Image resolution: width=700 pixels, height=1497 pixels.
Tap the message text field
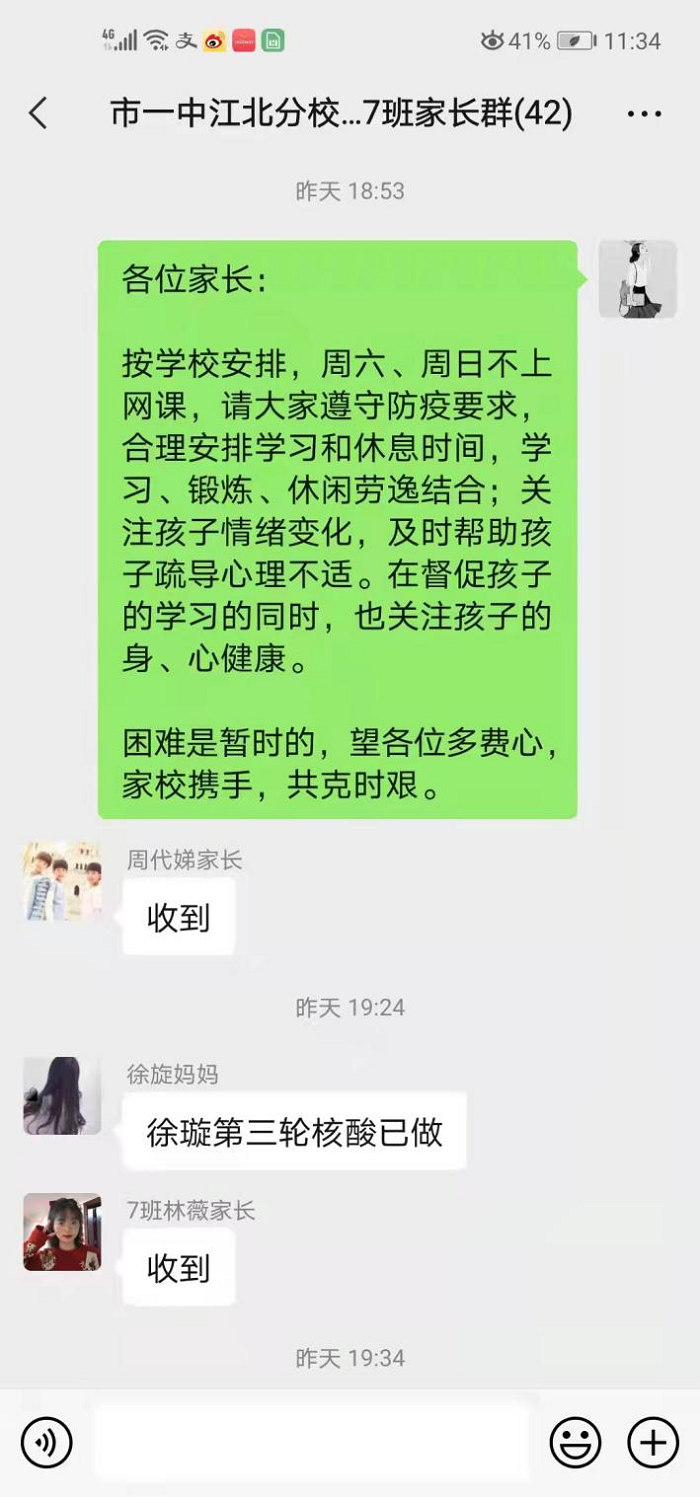point(310,1442)
